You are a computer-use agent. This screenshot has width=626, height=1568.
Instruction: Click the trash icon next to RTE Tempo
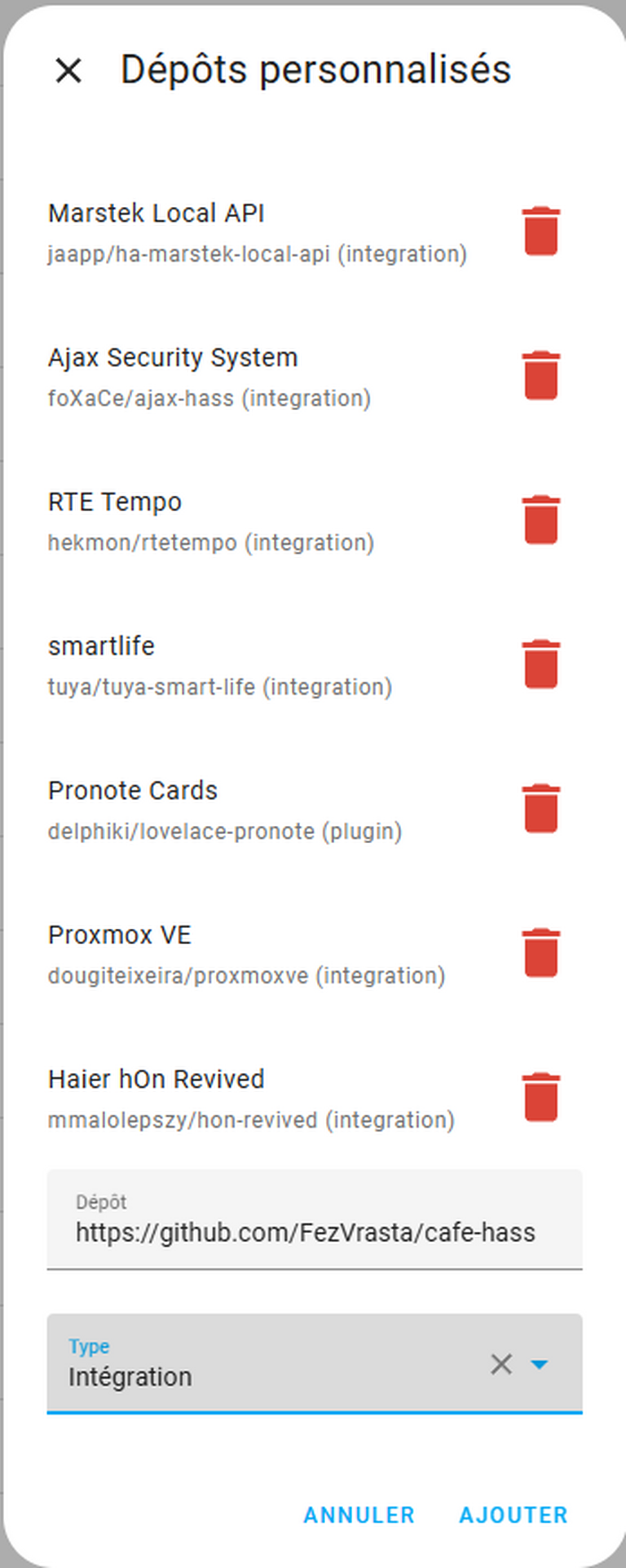[x=541, y=519]
